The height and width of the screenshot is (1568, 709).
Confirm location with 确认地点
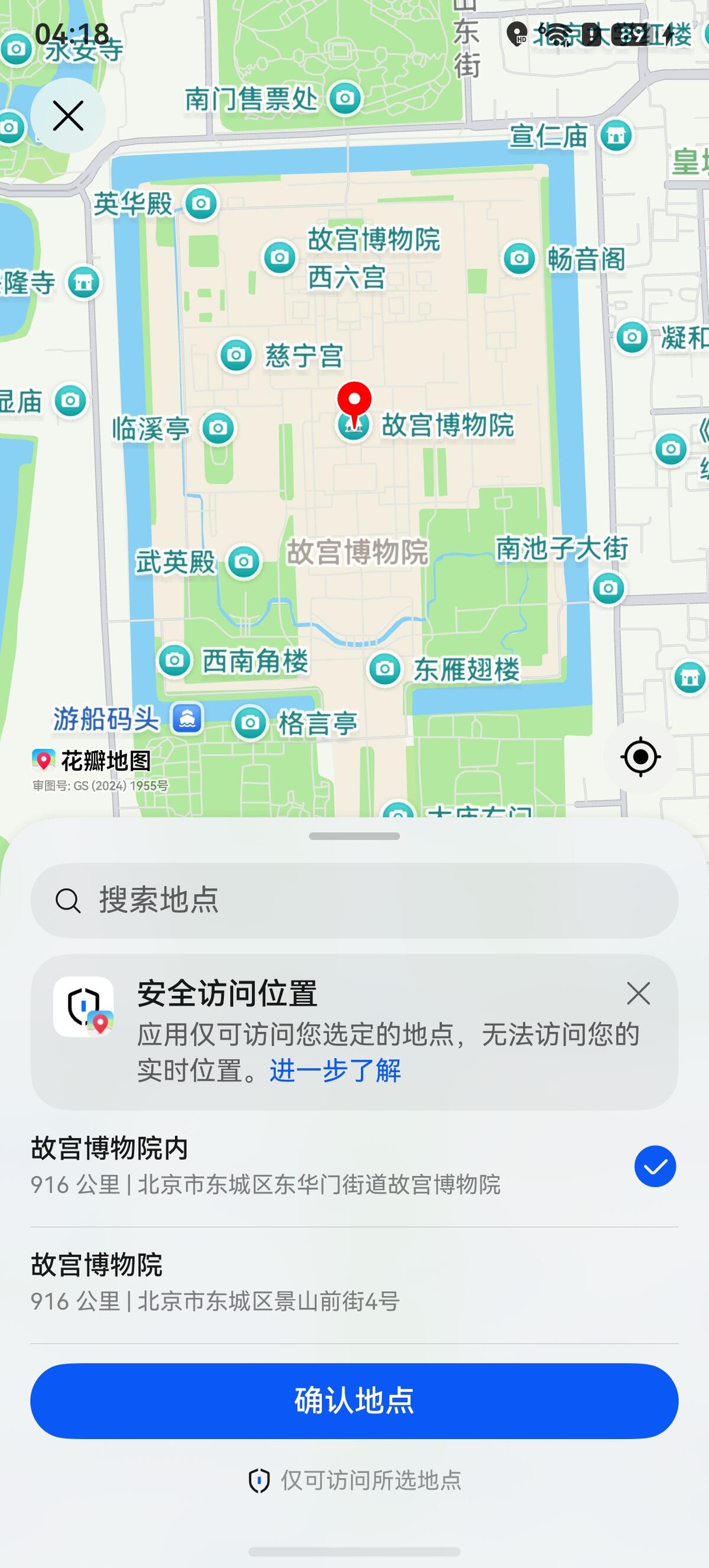pyautogui.click(x=354, y=1401)
